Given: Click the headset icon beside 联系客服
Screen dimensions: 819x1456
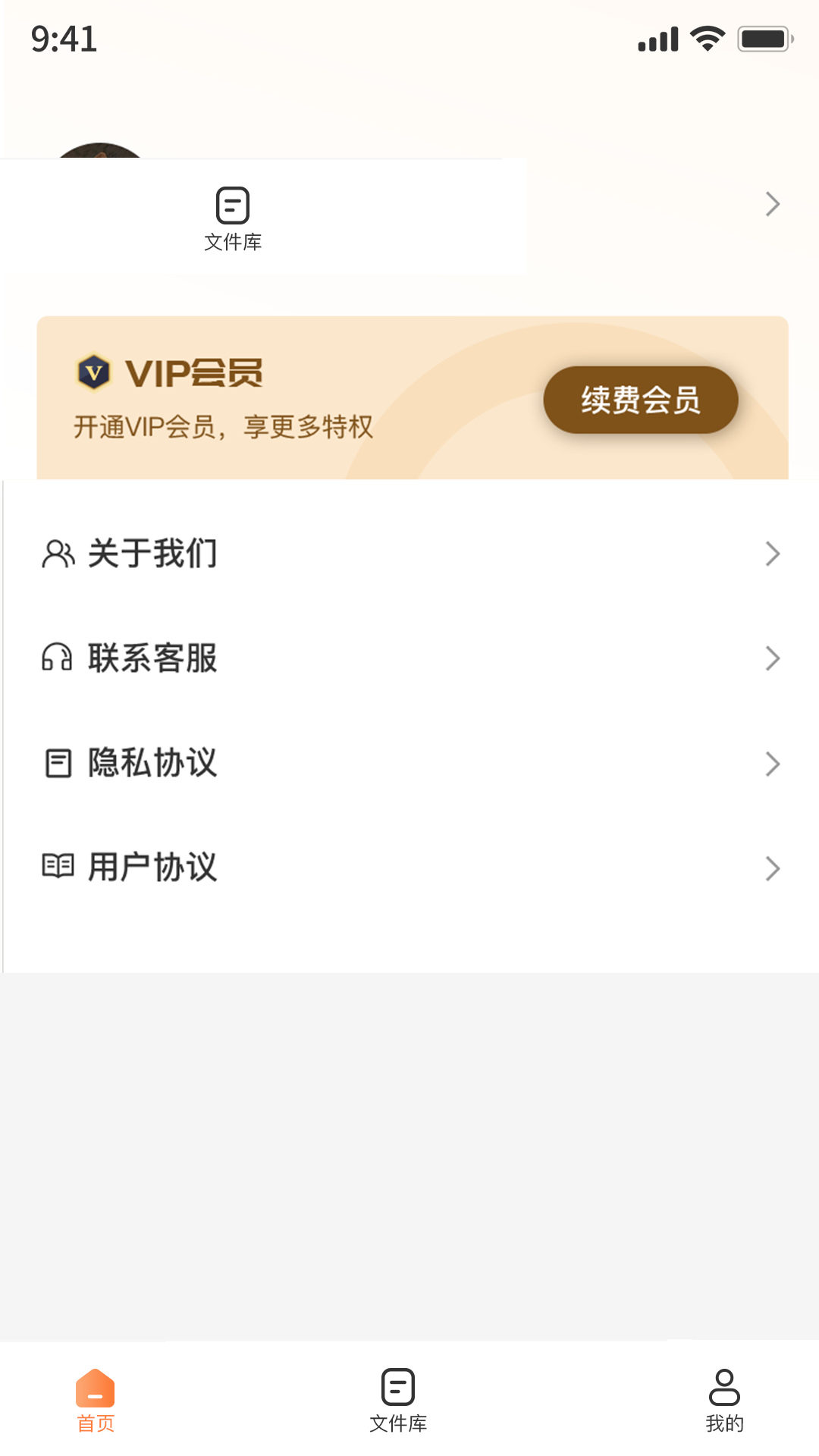Looking at the screenshot, I should [x=57, y=658].
